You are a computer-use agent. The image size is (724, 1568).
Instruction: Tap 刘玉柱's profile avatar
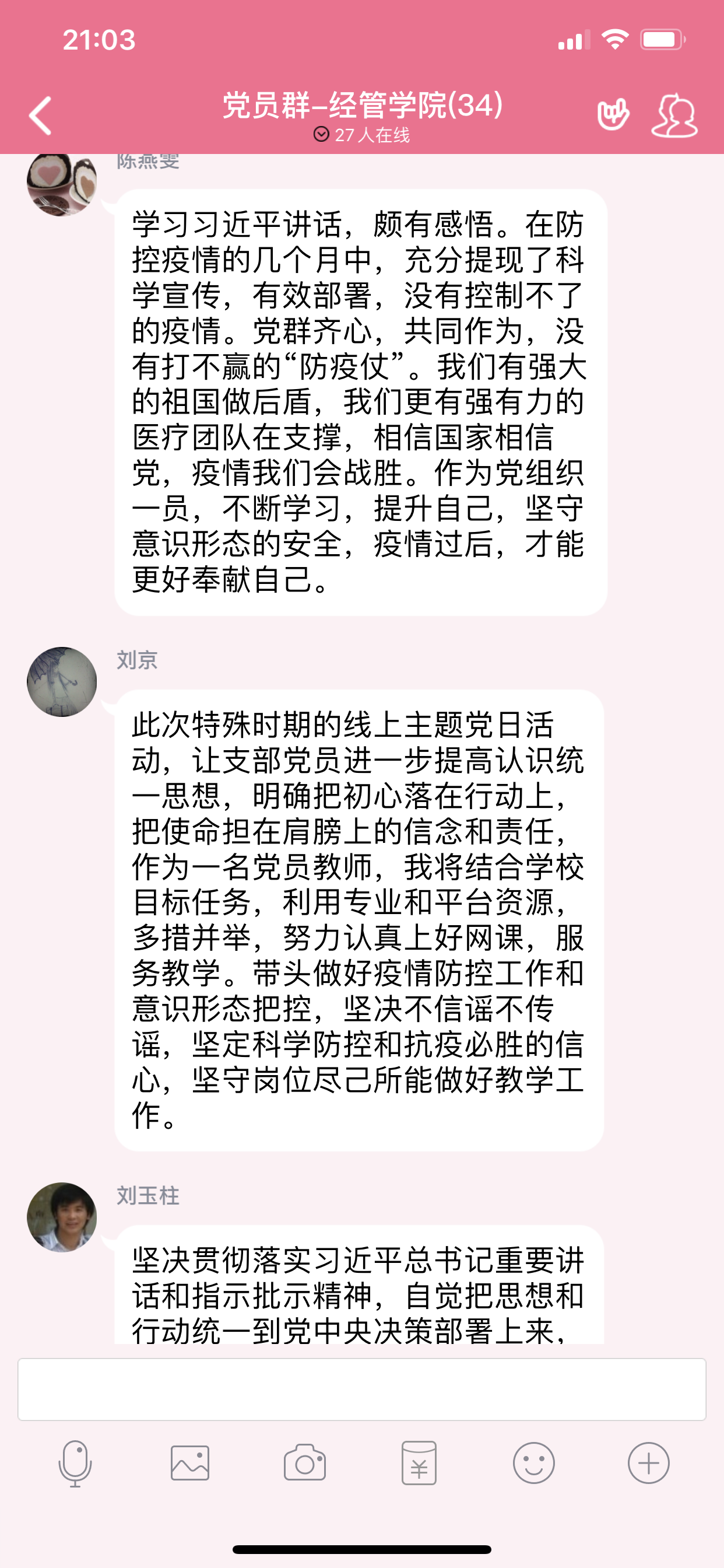(x=62, y=1217)
